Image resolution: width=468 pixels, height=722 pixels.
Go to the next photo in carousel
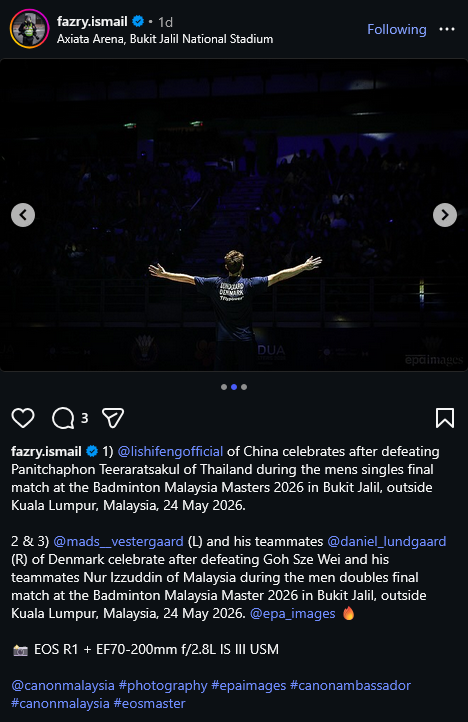[x=445, y=215]
